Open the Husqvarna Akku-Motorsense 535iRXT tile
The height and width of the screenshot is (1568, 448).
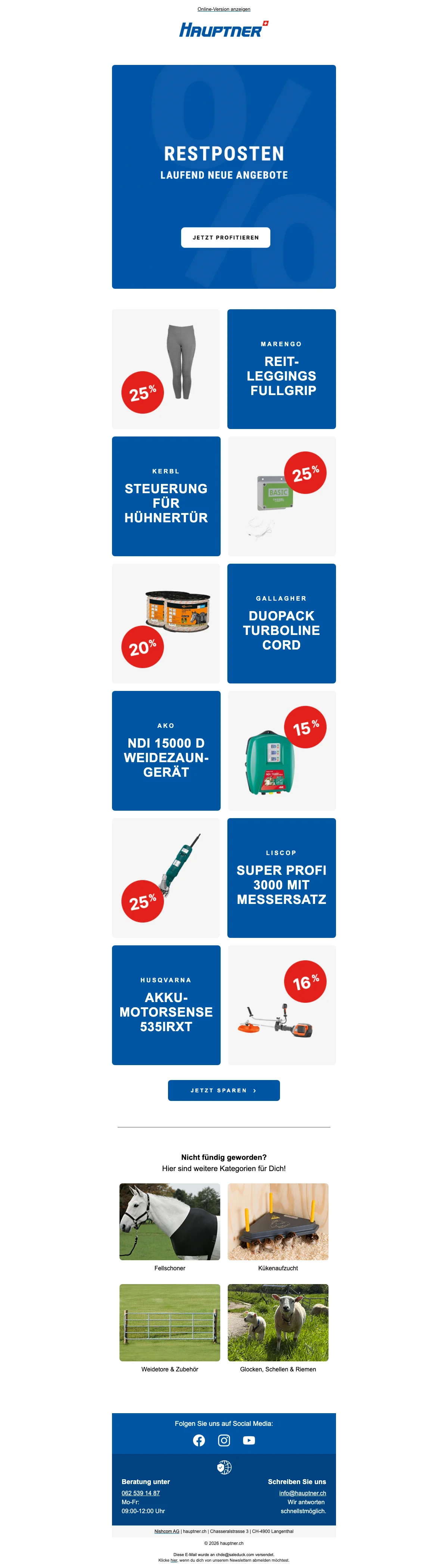point(166,1005)
